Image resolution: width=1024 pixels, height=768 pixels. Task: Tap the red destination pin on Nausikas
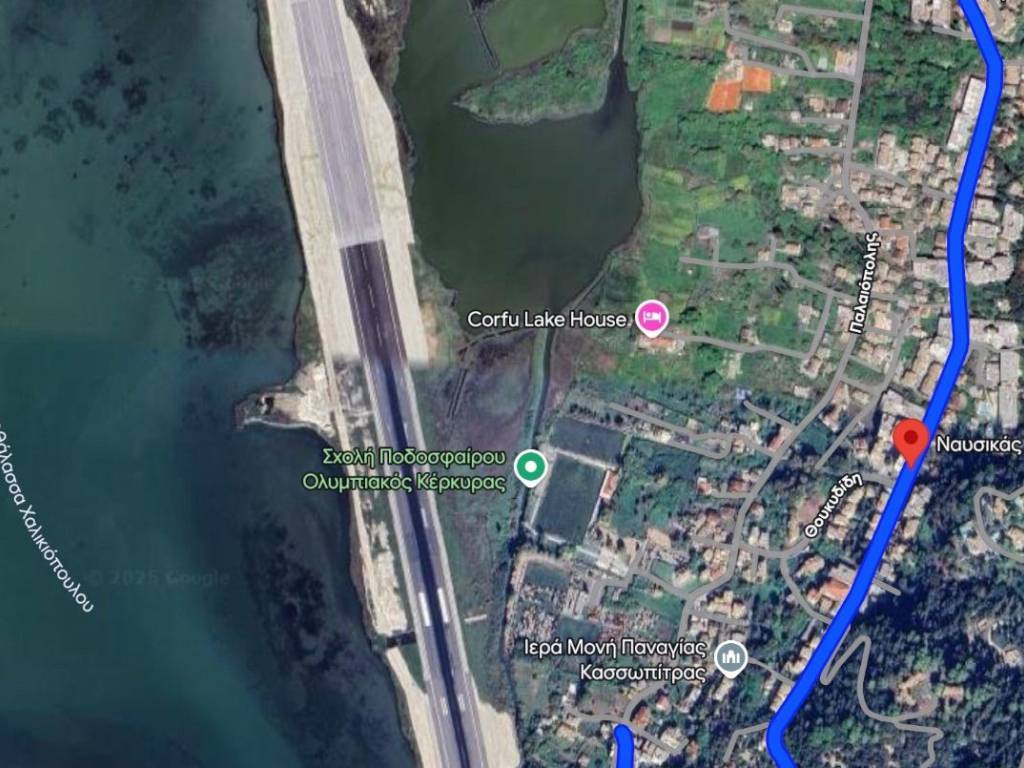tap(910, 441)
